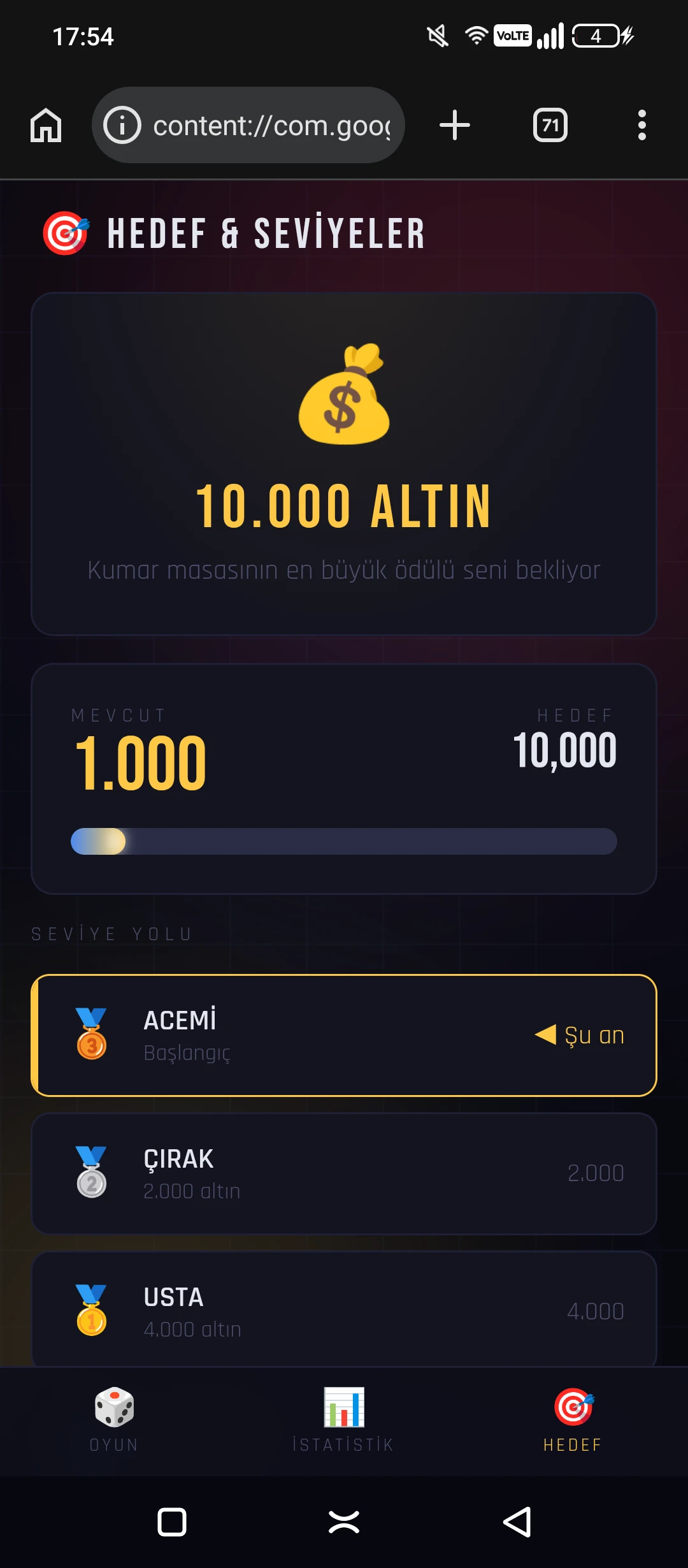Open recent apps with the square button
Image resolution: width=688 pixels, height=1568 pixels.
click(x=171, y=1522)
